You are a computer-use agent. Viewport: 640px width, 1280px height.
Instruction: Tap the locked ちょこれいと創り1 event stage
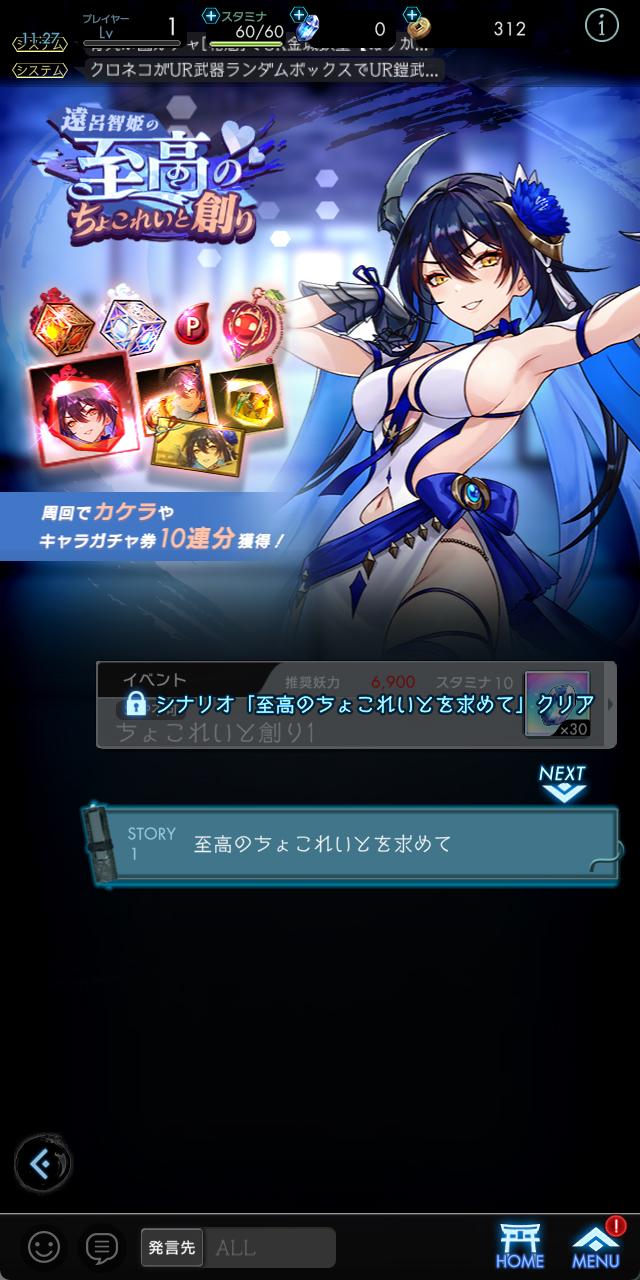[356, 705]
